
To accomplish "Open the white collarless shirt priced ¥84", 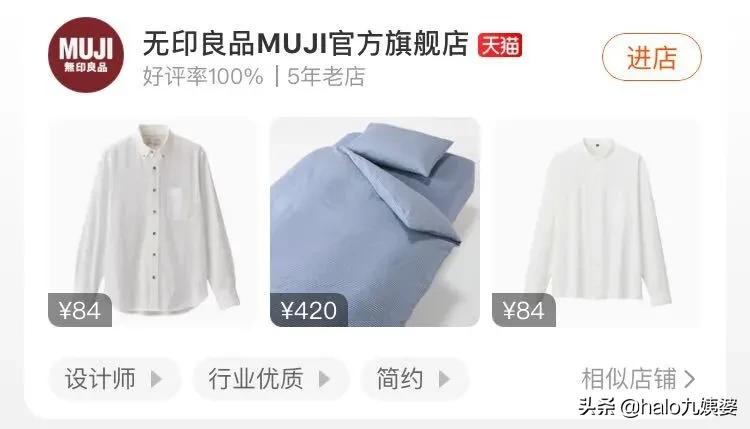I will (596, 222).
